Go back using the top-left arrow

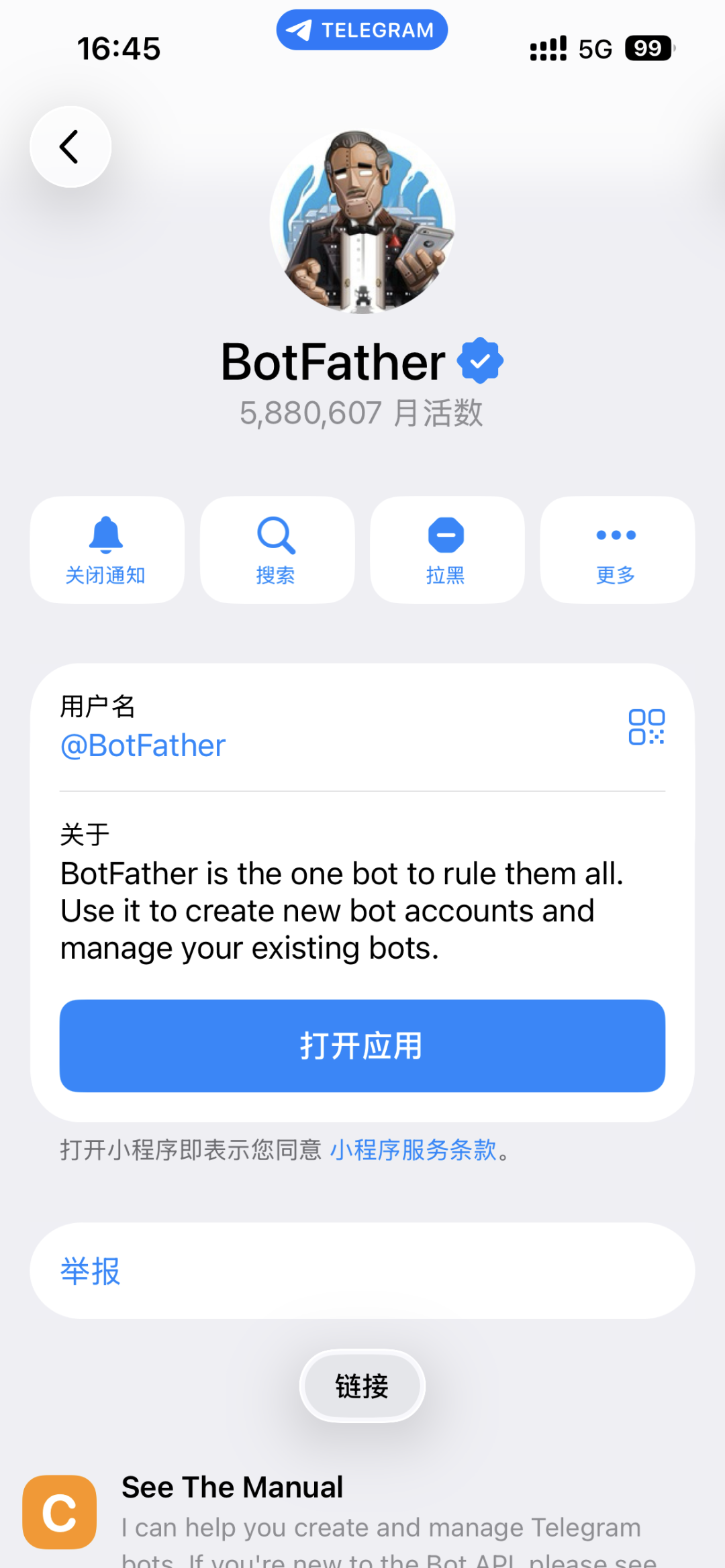coord(70,147)
